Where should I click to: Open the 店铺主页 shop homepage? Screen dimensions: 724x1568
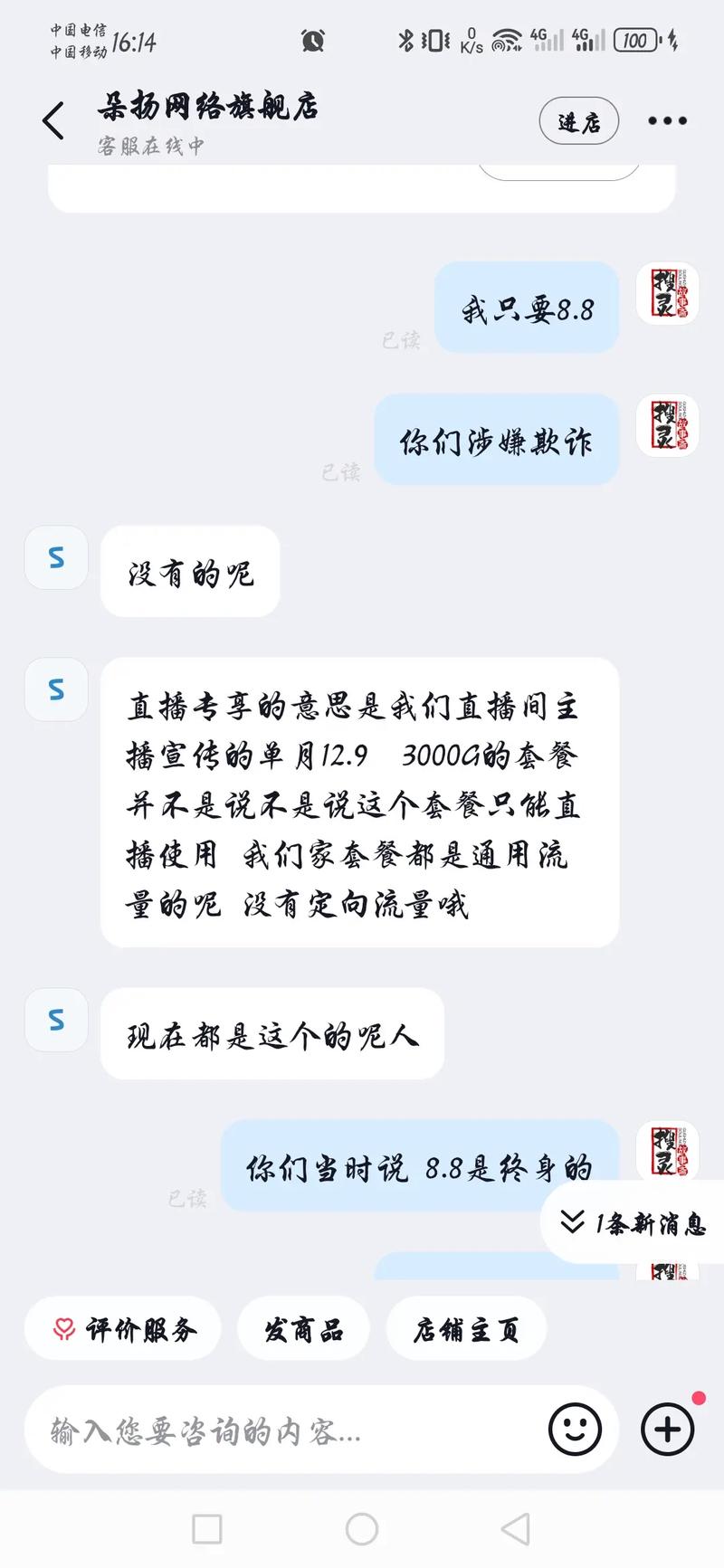pos(466,1328)
